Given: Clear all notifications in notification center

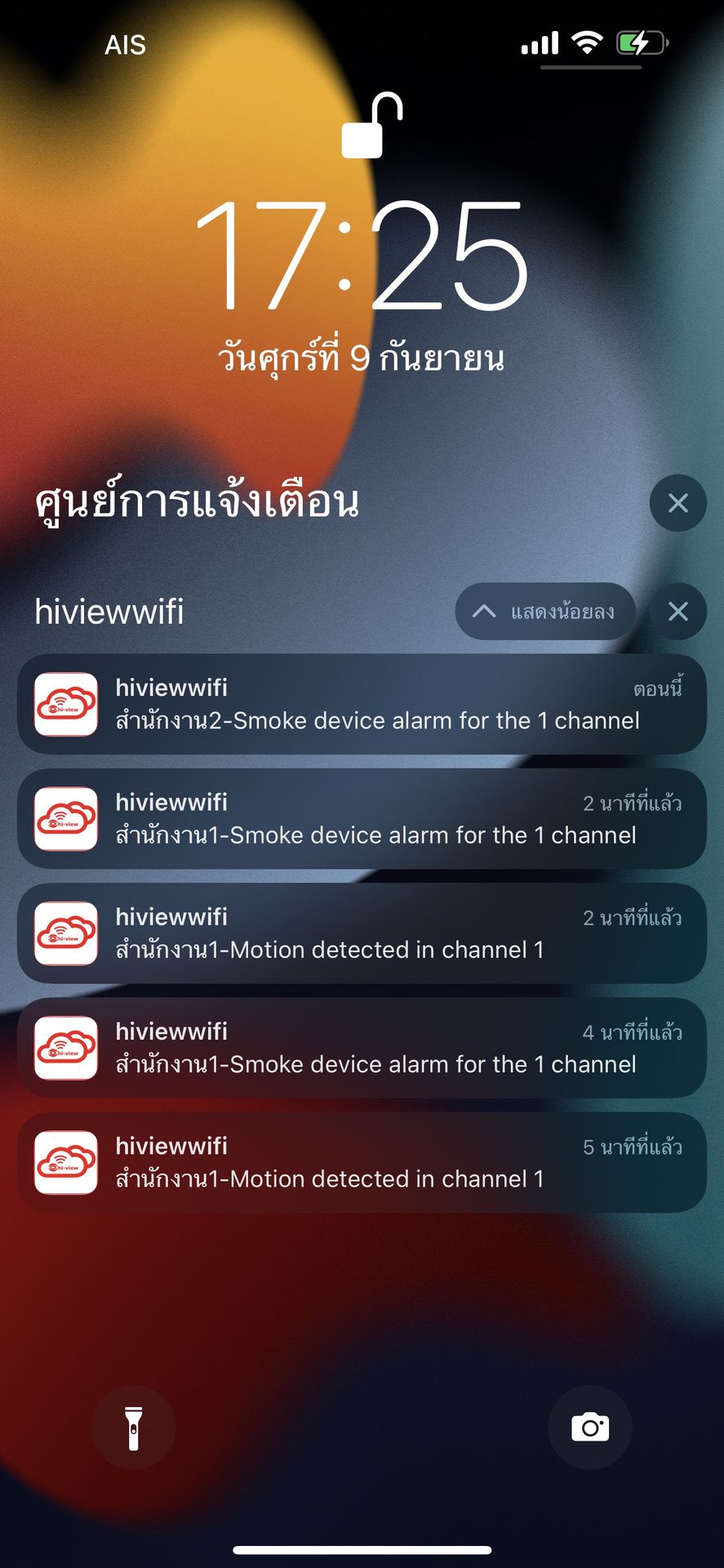Looking at the screenshot, I should click(x=677, y=503).
